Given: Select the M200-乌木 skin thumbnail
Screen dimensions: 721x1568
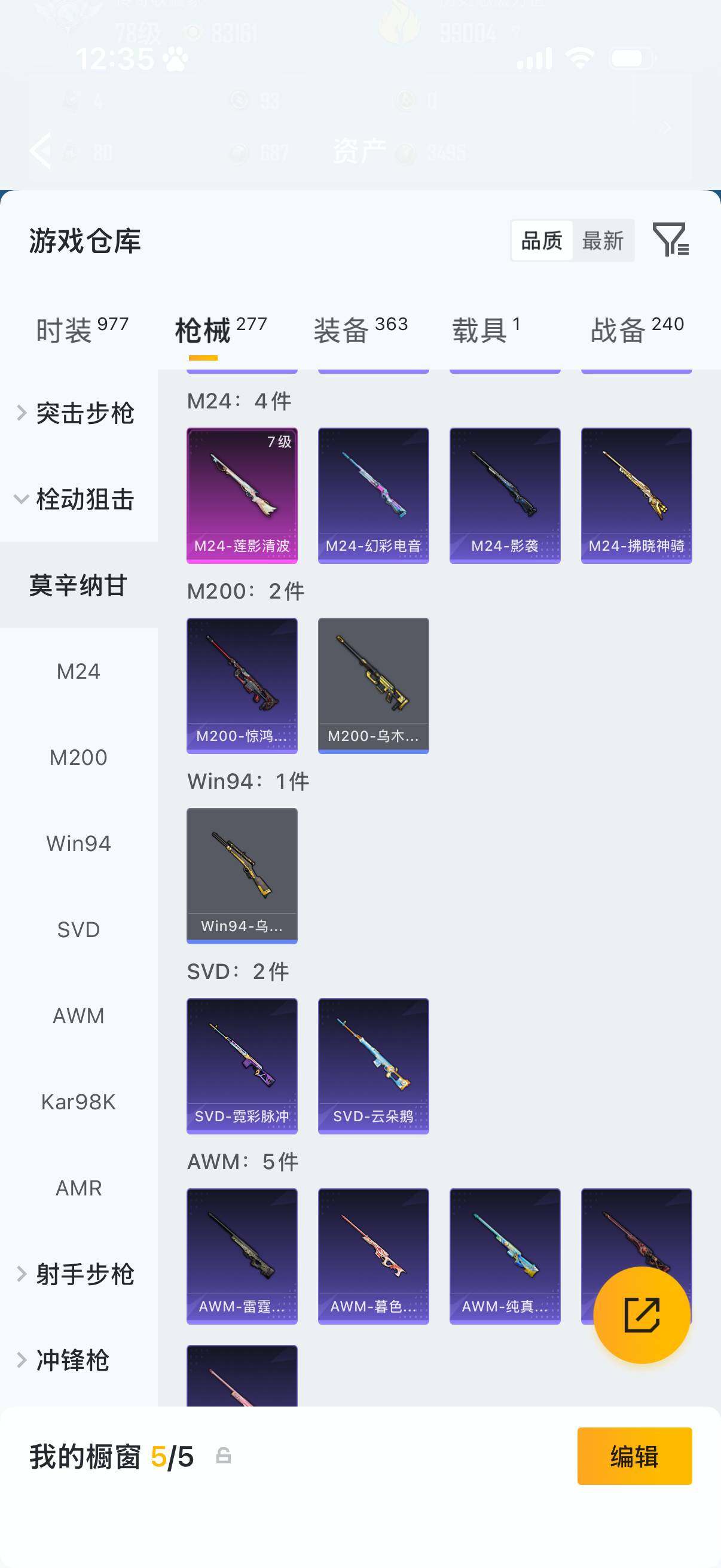Looking at the screenshot, I should click(373, 685).
